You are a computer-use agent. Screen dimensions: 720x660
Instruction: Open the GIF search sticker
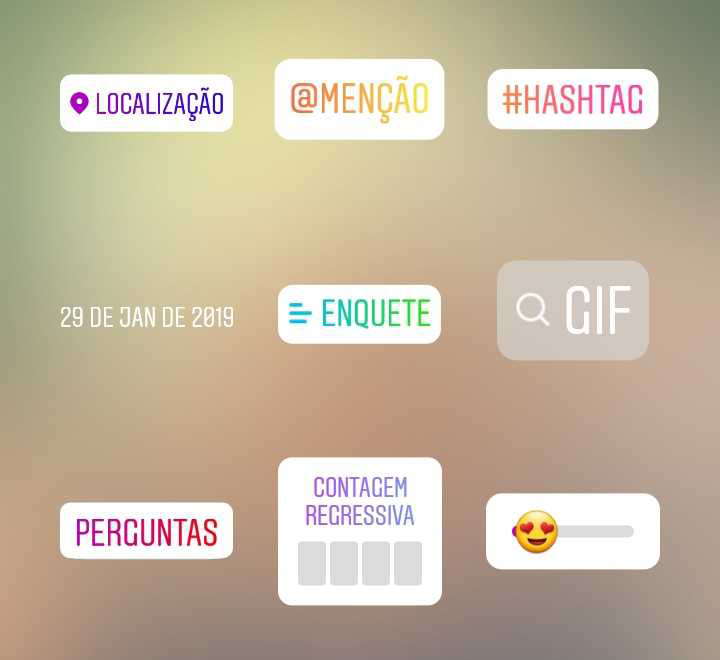573,310
